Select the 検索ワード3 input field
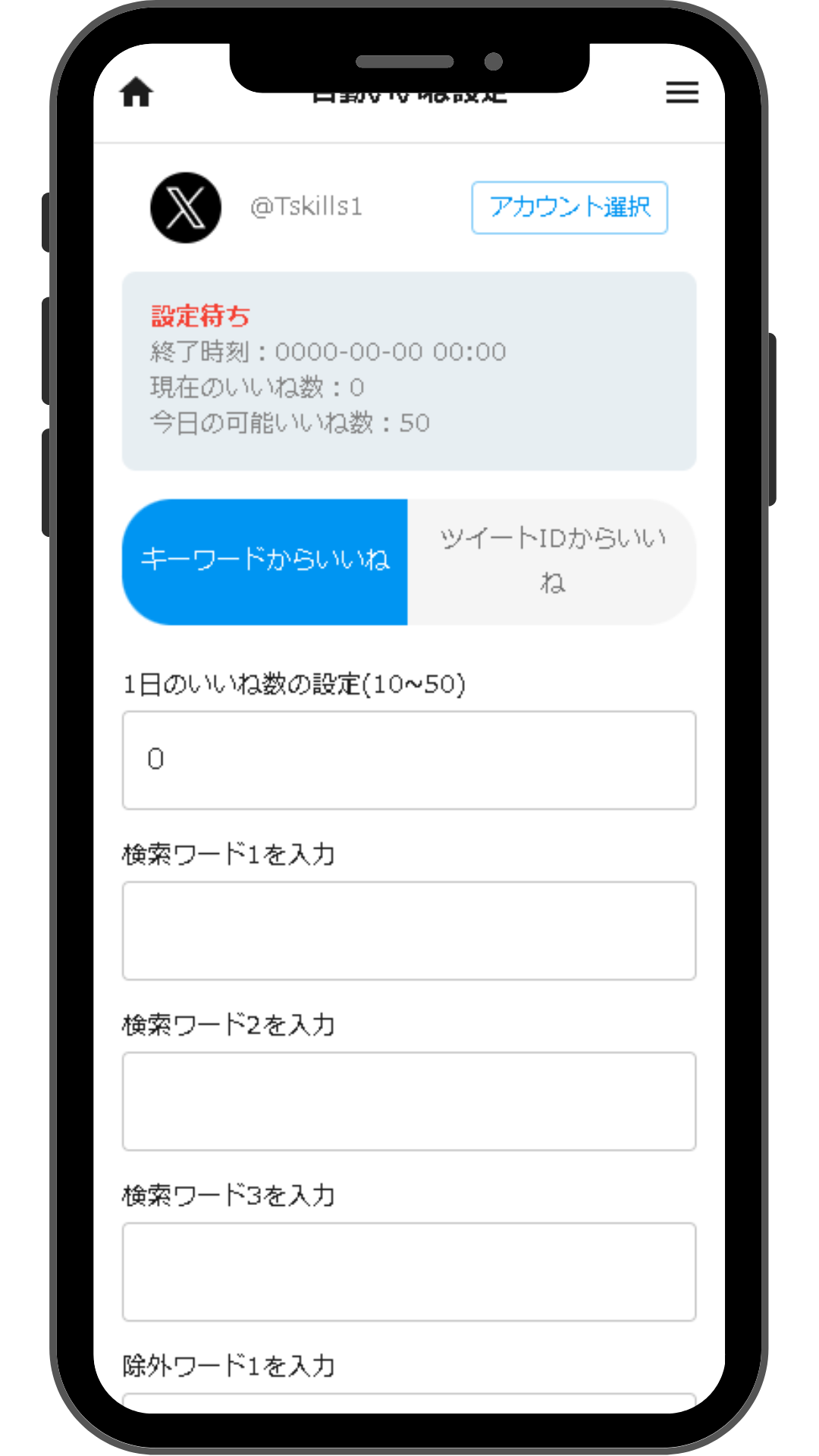Viewport: 819px width, 1456px height. 409,1272
